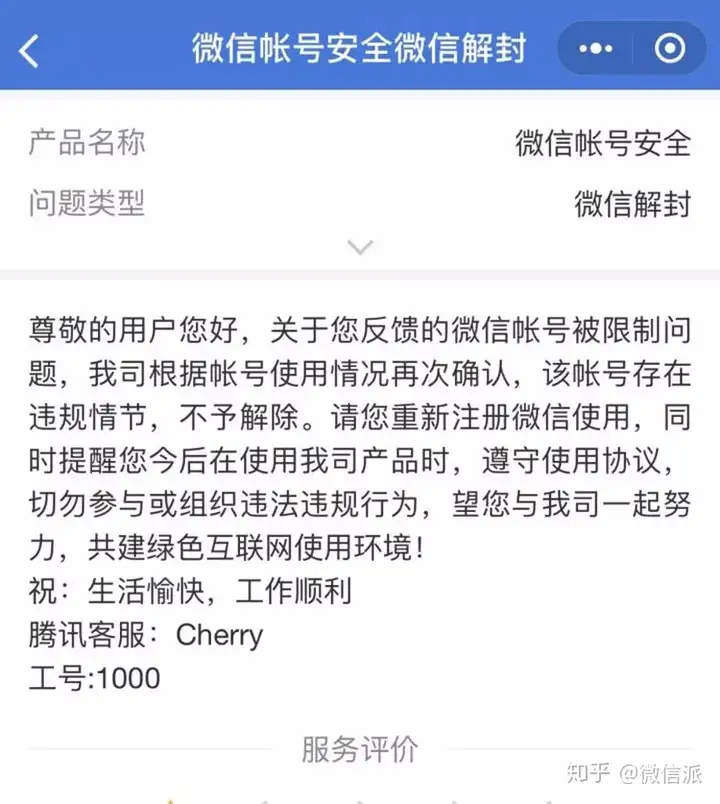The height and width of the screenshot is (804, 720).
Task: Close the mini program with the circle button
Action: (669, 48)
